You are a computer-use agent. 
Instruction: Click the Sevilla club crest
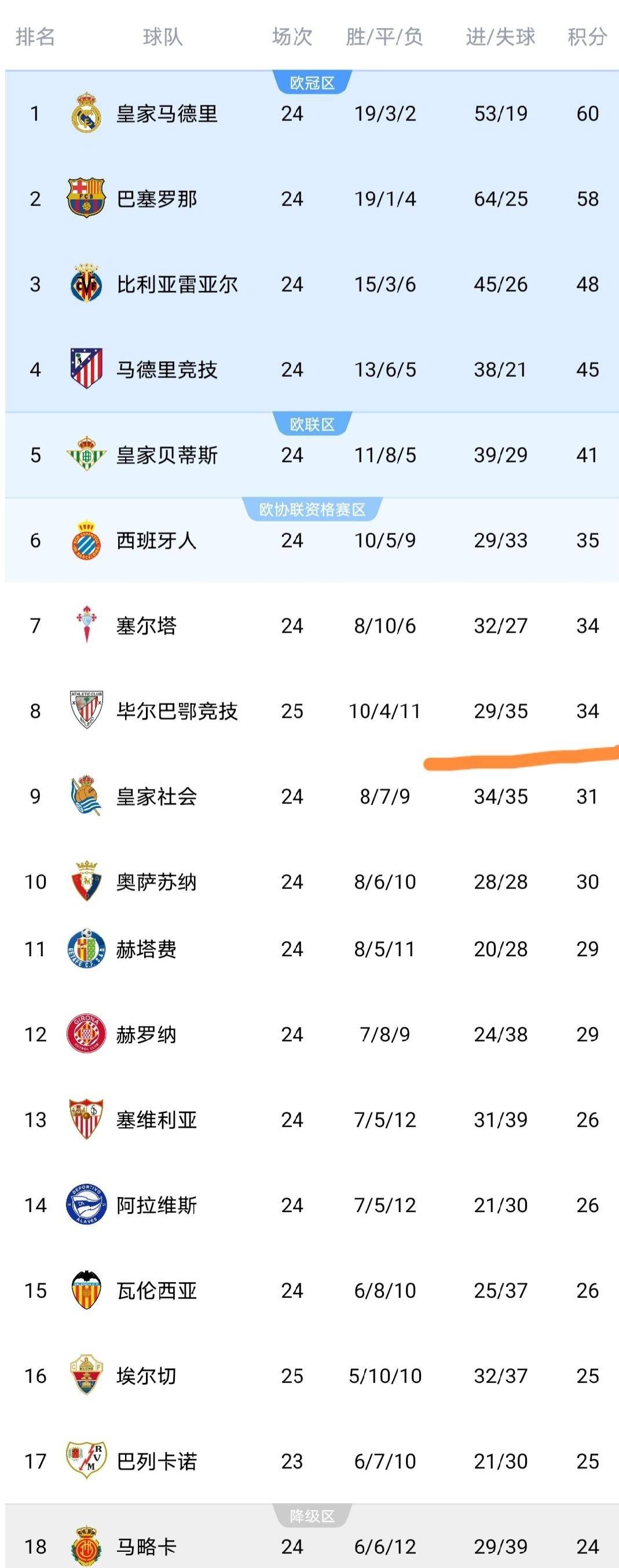87,1120
